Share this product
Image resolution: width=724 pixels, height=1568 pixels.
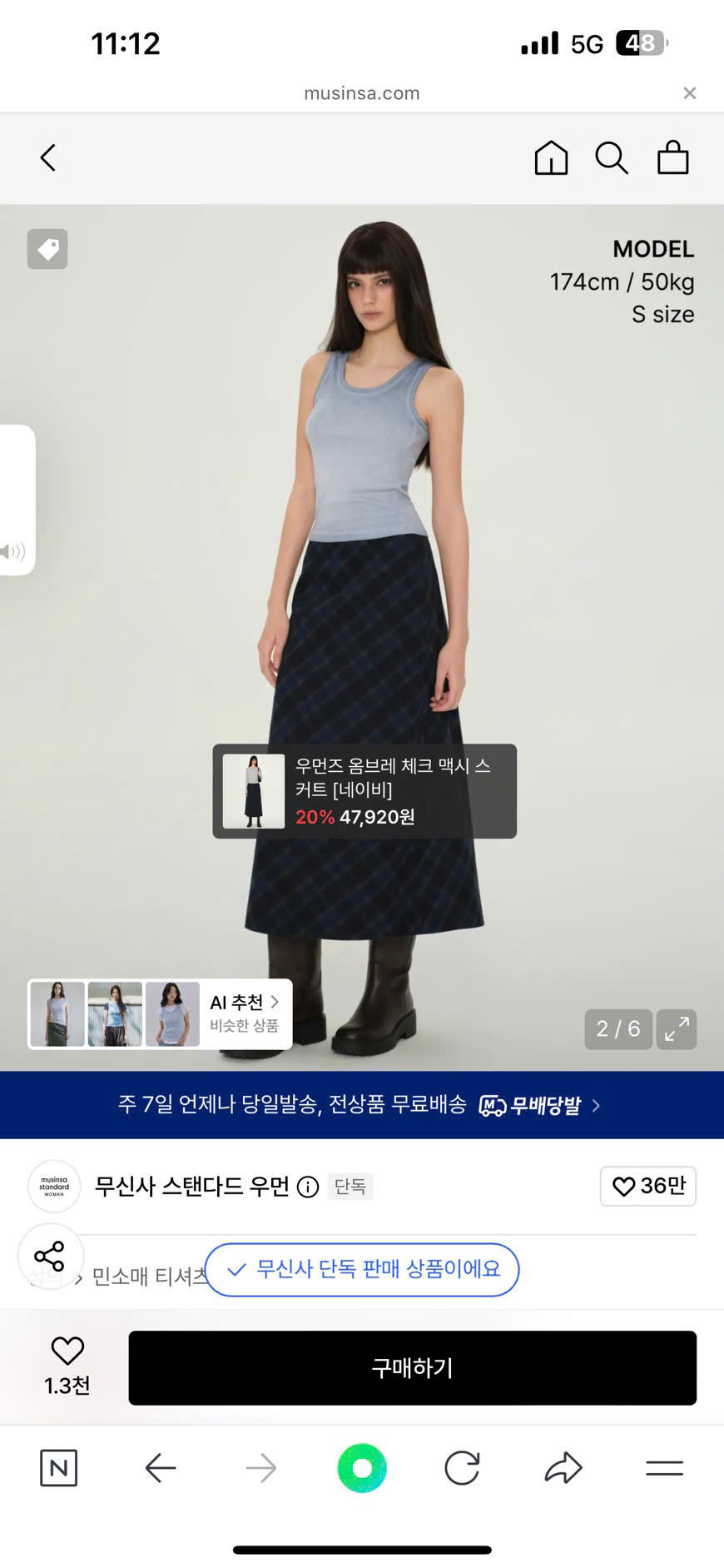pyautogui.click(x=50, y=1256)
